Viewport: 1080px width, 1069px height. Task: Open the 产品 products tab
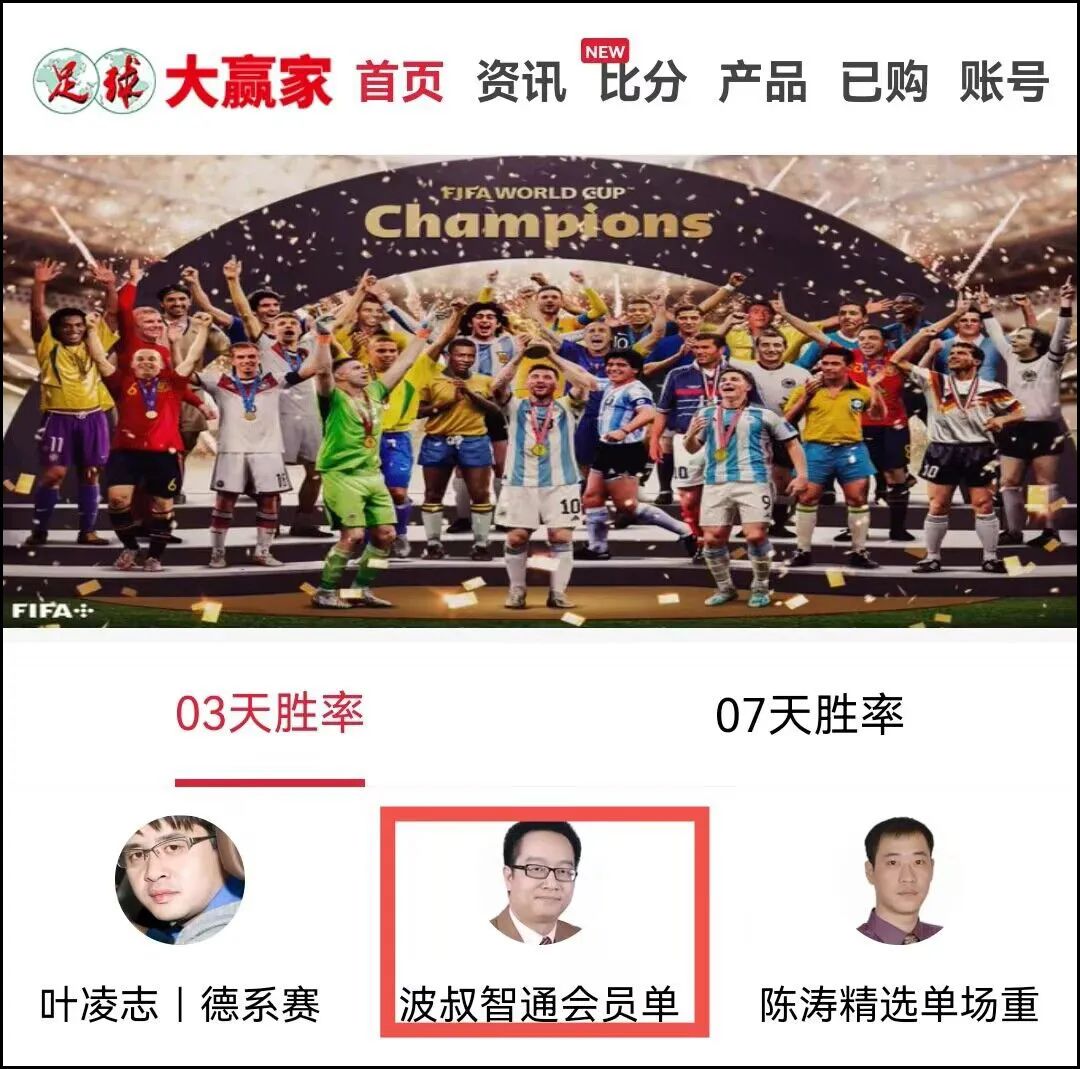pyautogui.click(x=762, y=82)
